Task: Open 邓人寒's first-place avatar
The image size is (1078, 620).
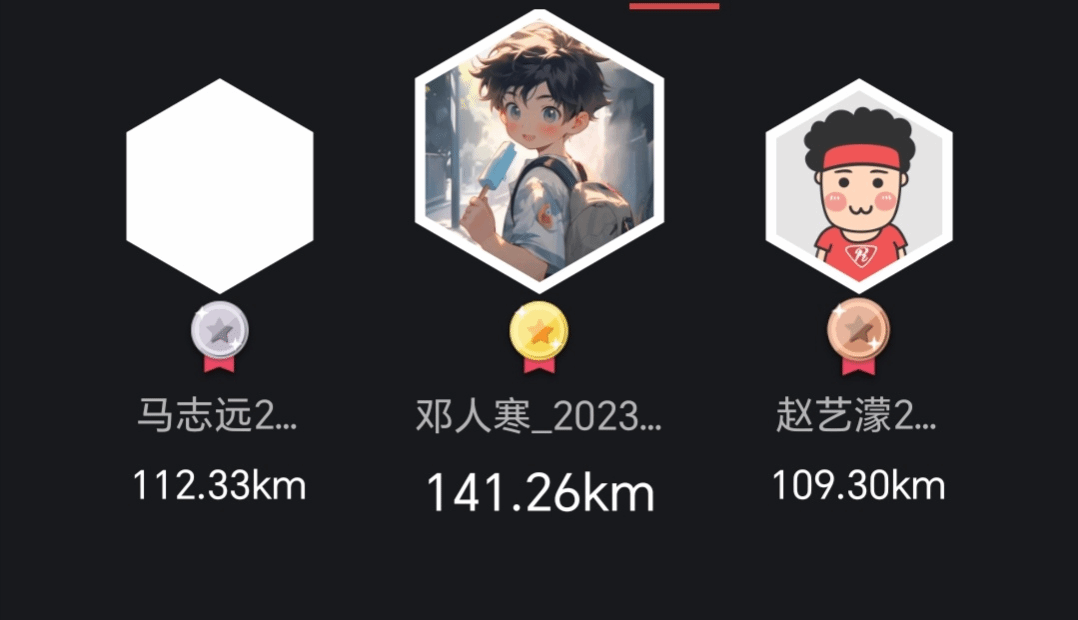Action: [539, 150]
